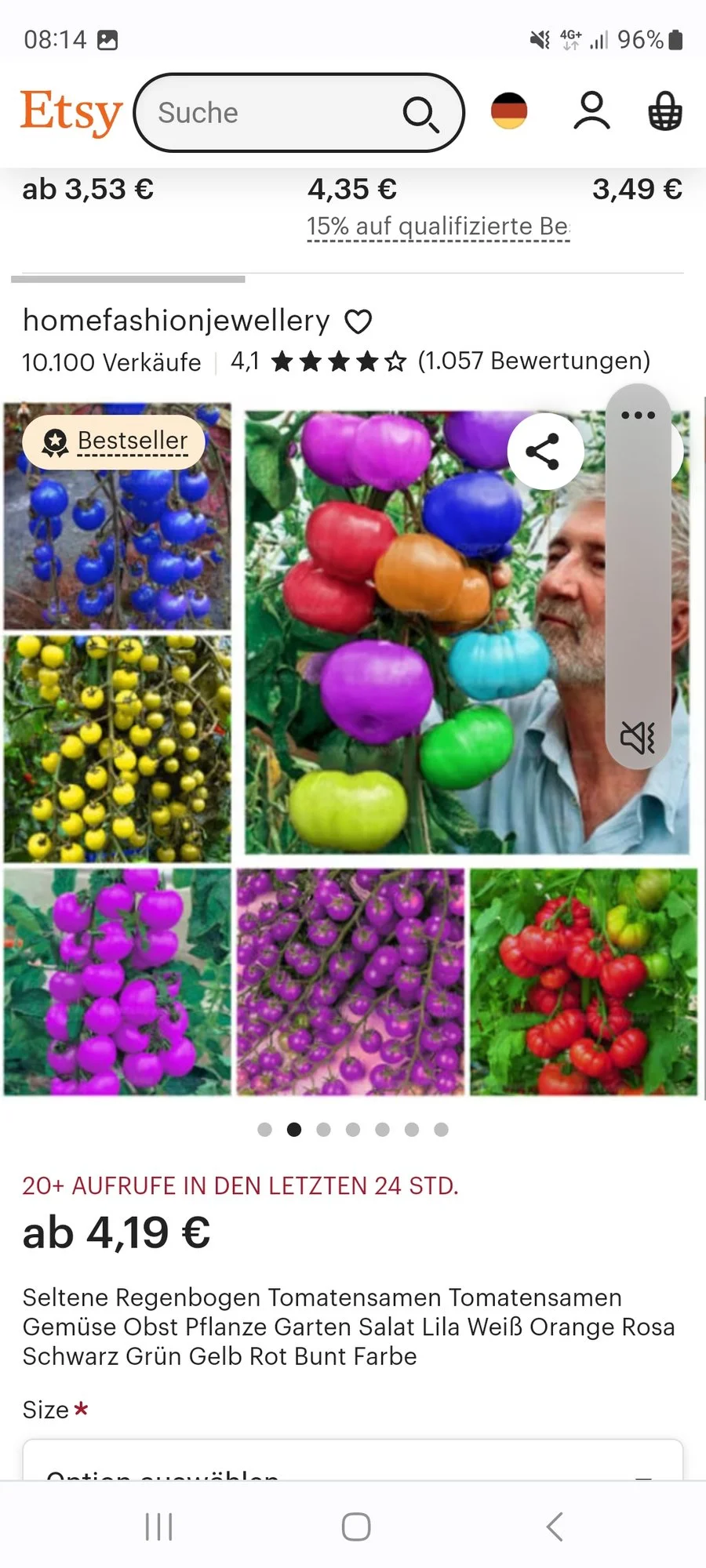Open the shopping basket

[664, 111]
